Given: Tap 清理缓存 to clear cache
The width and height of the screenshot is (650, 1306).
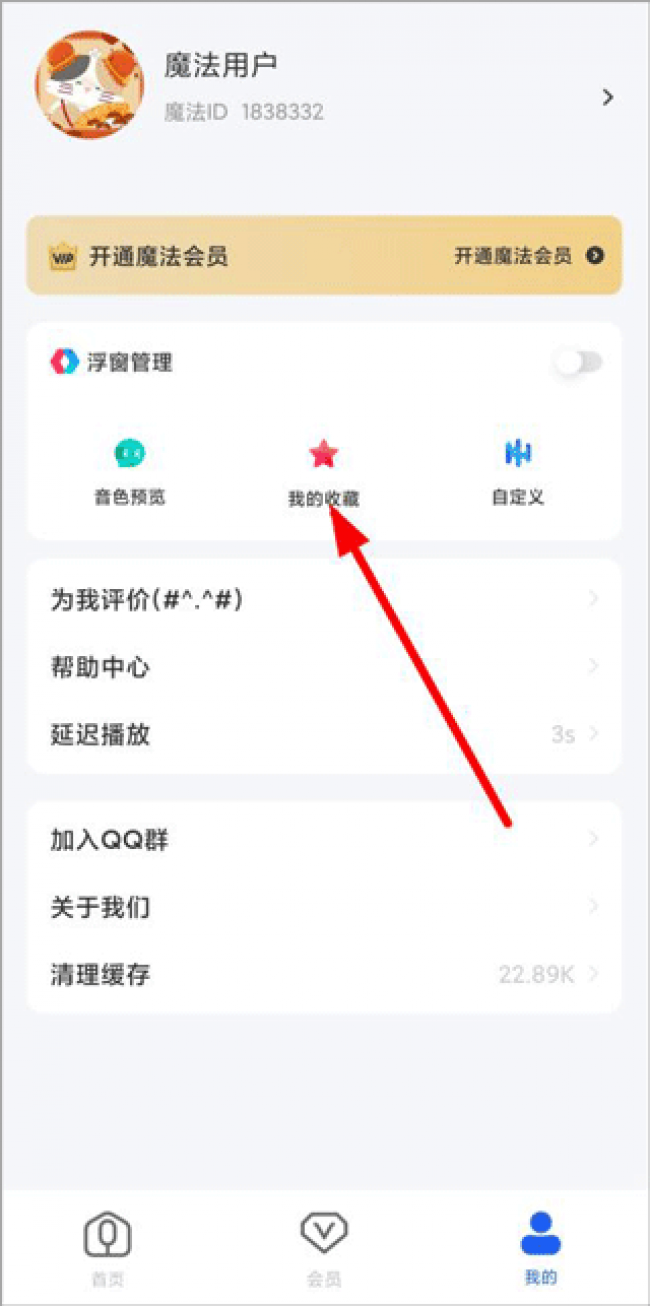Looking at the screenshot, I should [324, 974].
